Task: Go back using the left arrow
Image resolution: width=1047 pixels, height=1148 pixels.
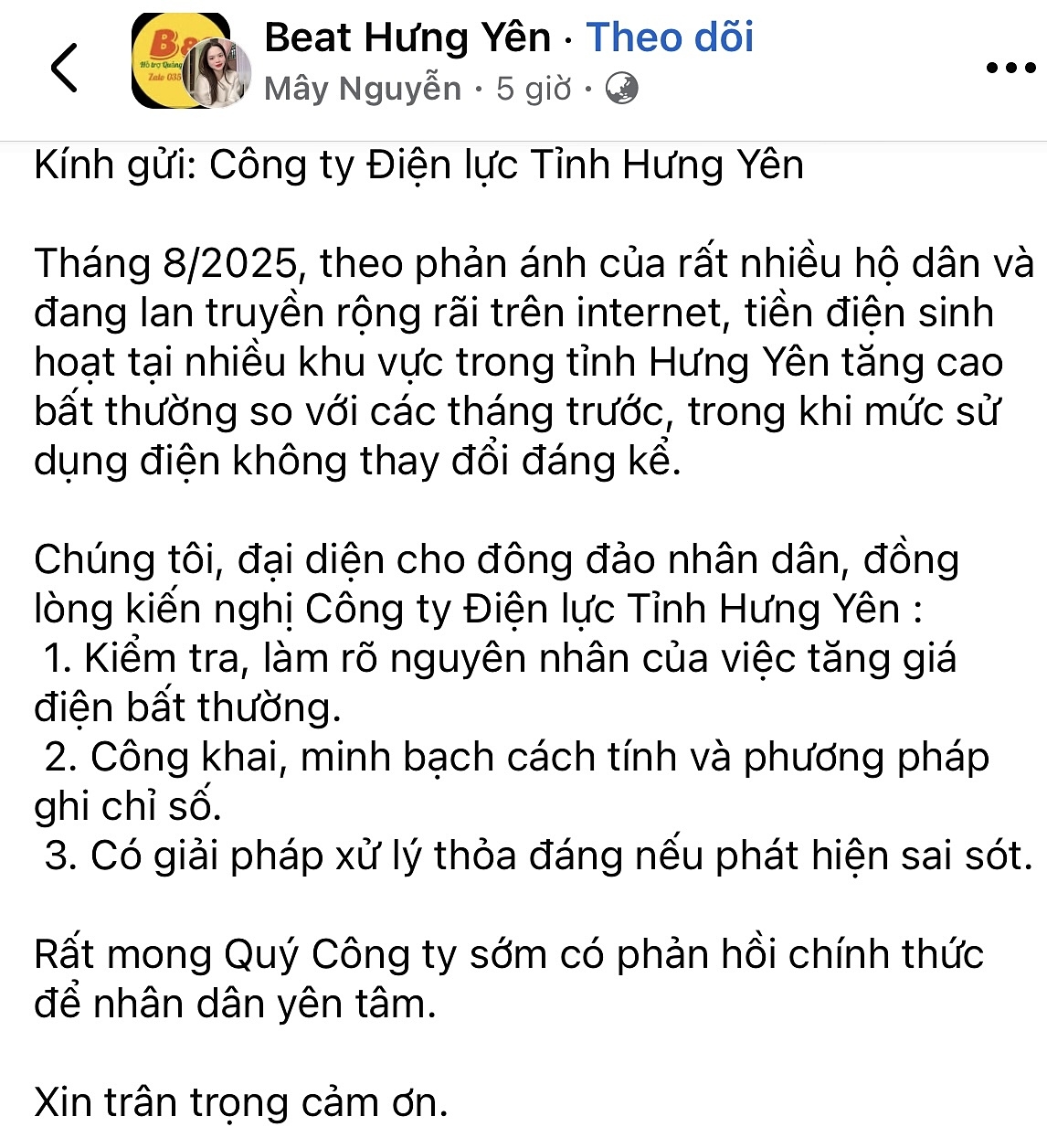Action: click(64, 67)
